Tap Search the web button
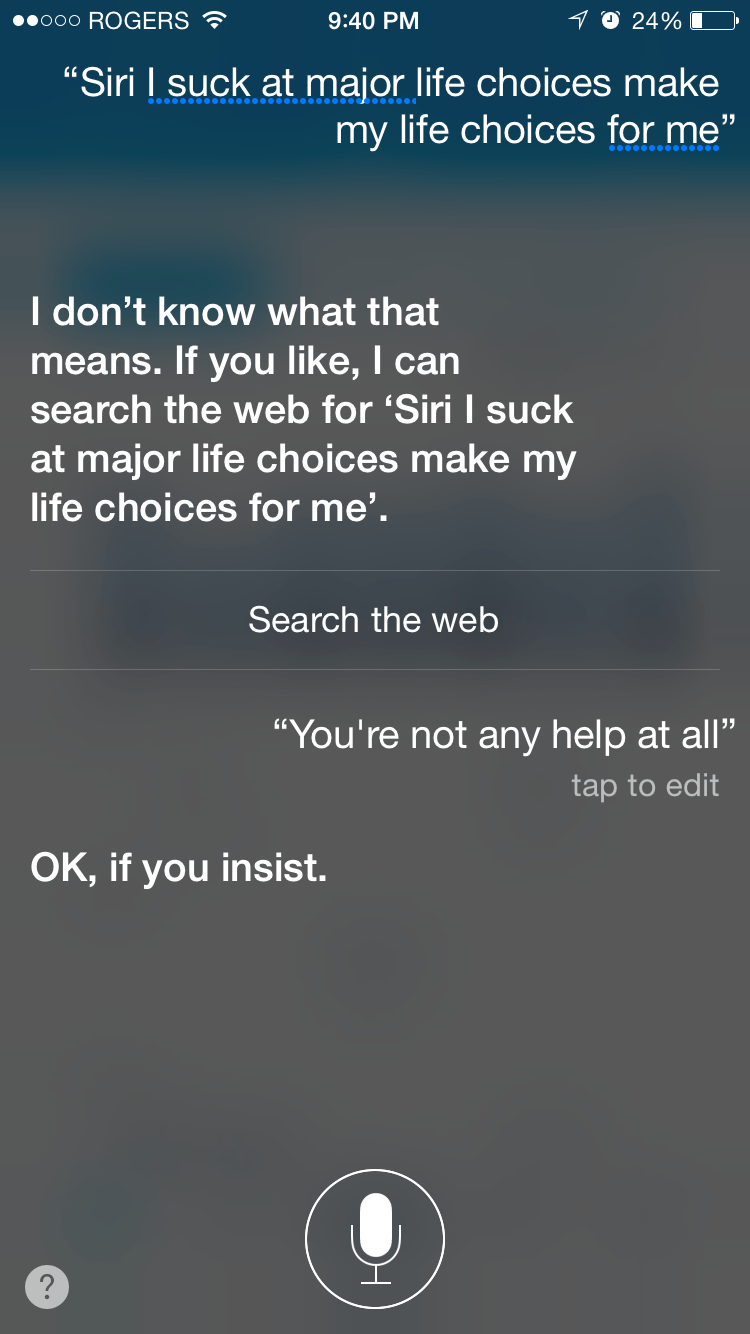Image resolution: width=750 pixels, height=1334 pixels. (374, 620)
